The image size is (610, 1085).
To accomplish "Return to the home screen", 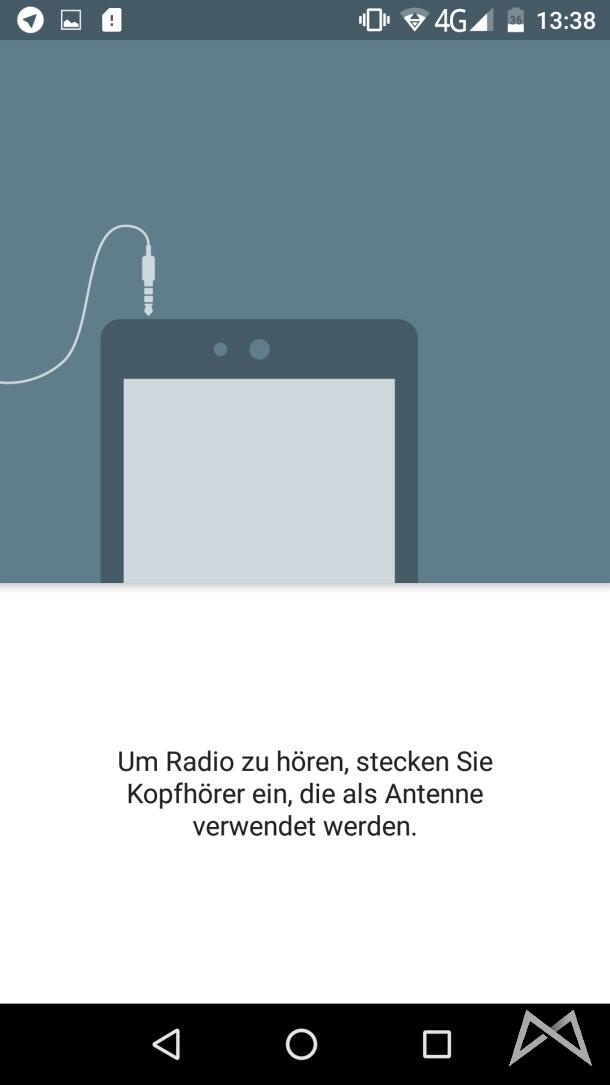I will click(x=301, y=1044).
